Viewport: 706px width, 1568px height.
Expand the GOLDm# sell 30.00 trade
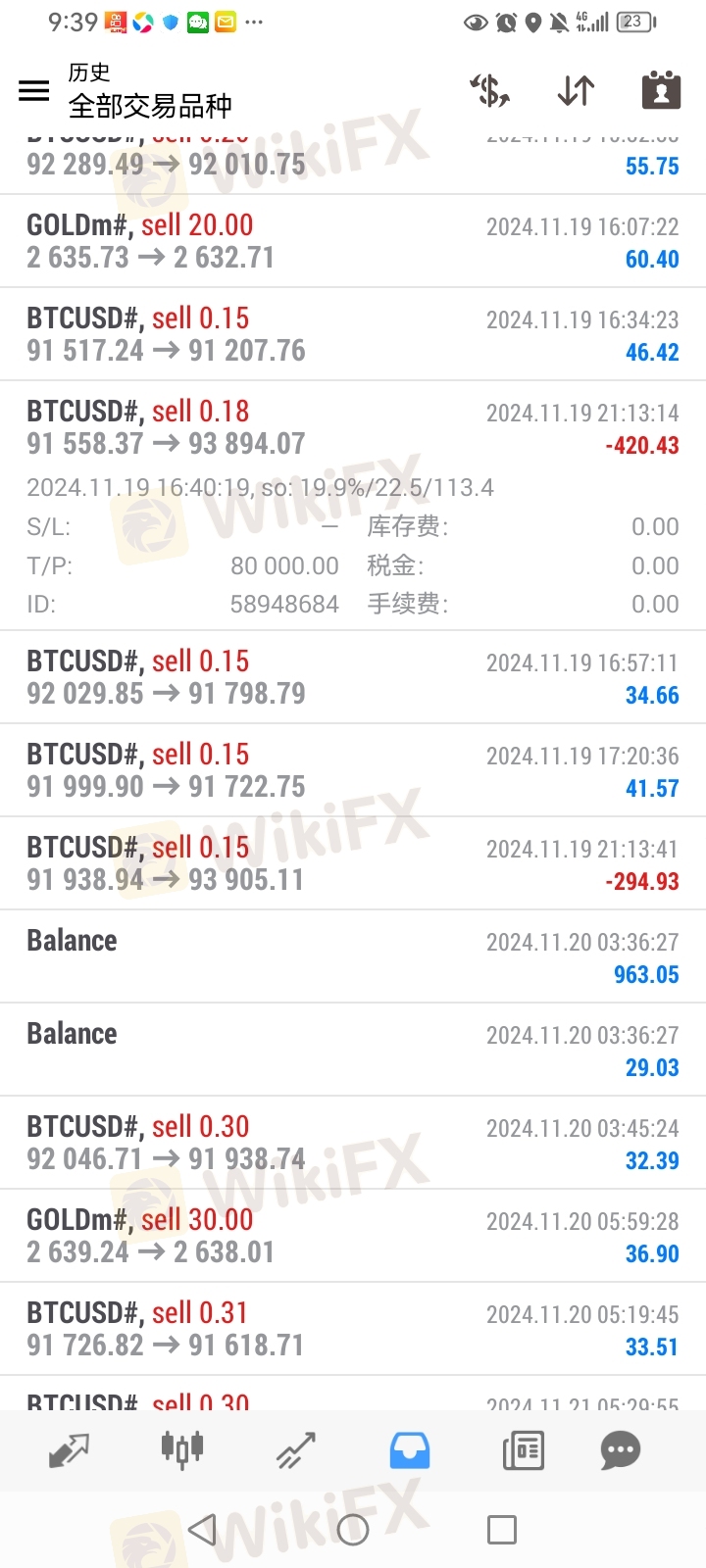pos(353,1236)
